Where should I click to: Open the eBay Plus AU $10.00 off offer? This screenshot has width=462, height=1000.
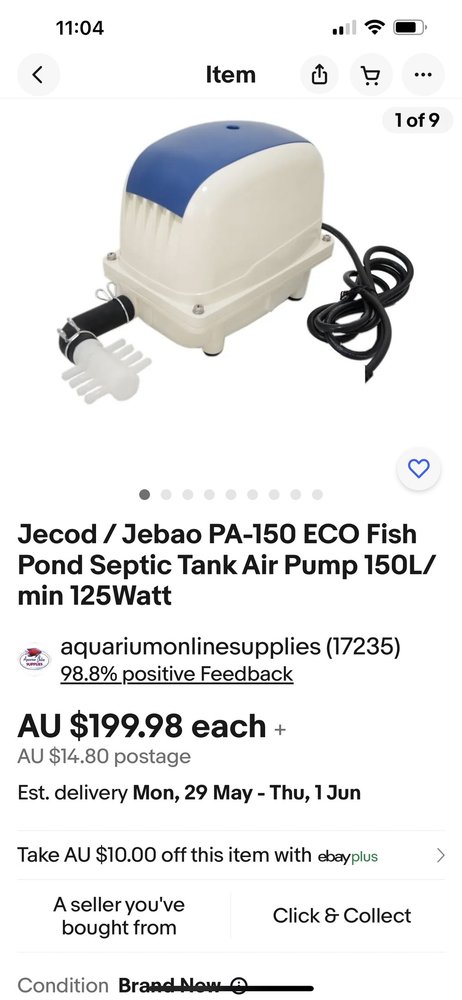click(x=231, y=855)
